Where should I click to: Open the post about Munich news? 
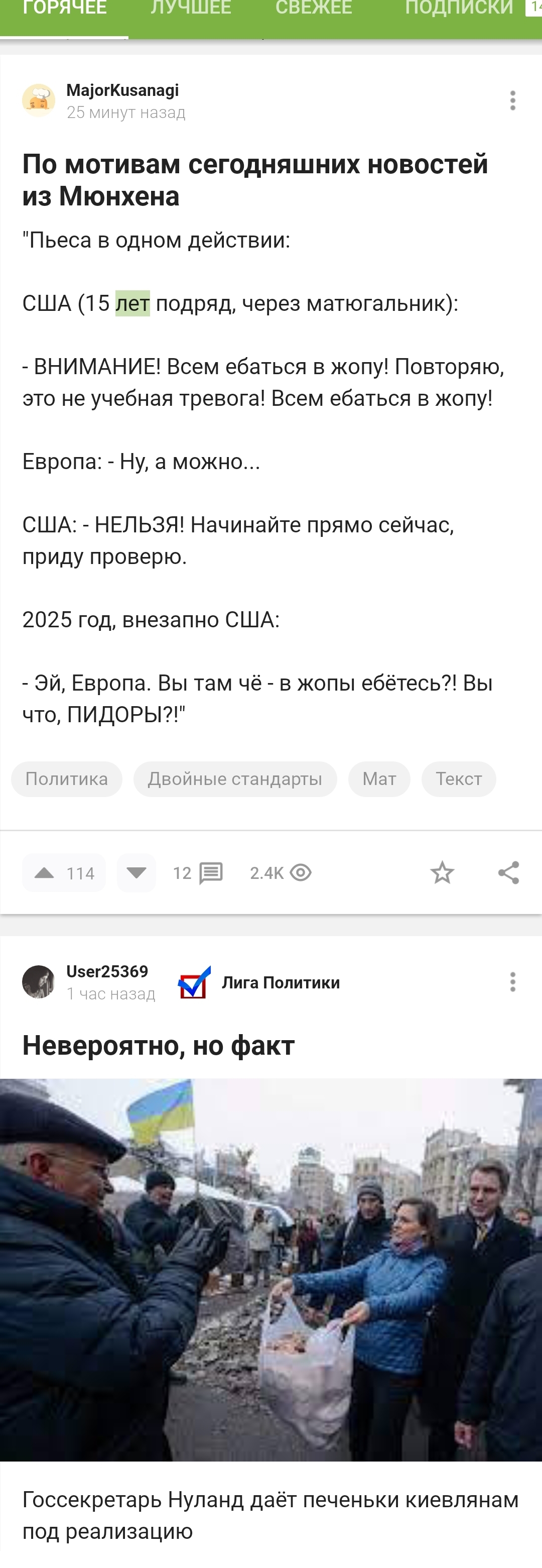pyautogui.click(x=255, y=180)
